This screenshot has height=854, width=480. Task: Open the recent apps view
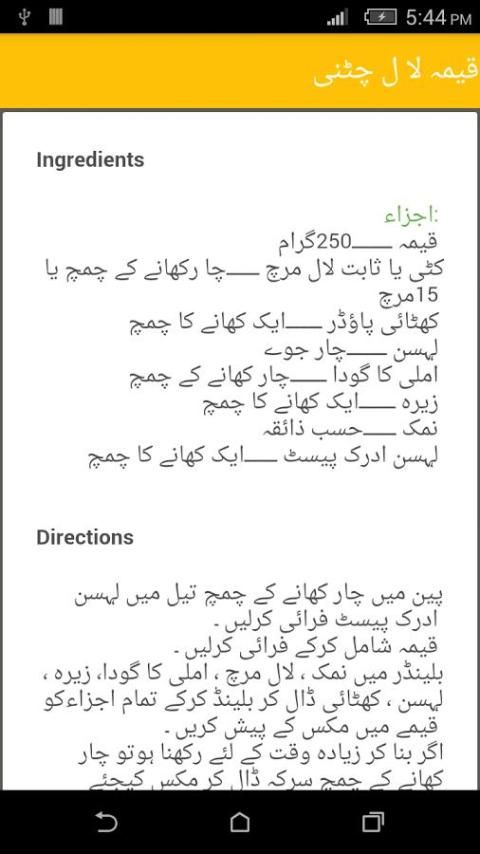[x=373, y=821]
